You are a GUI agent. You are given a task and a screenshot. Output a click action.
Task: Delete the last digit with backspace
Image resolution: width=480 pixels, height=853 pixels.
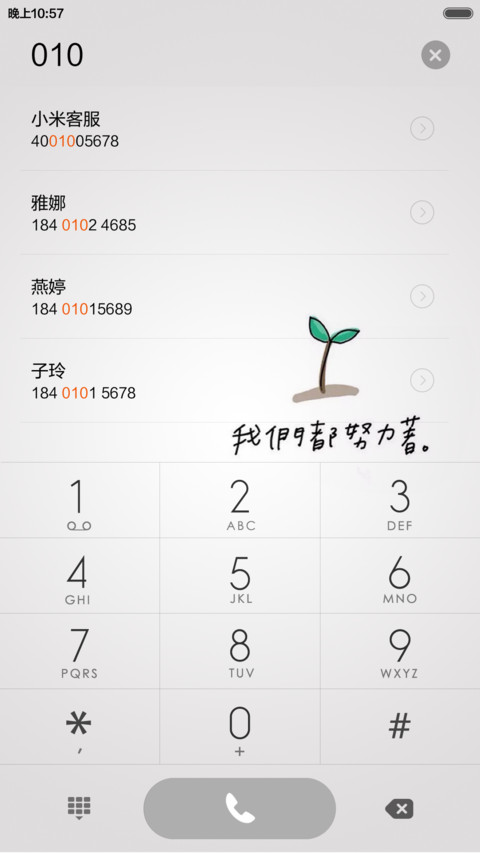tap(399, 809)
